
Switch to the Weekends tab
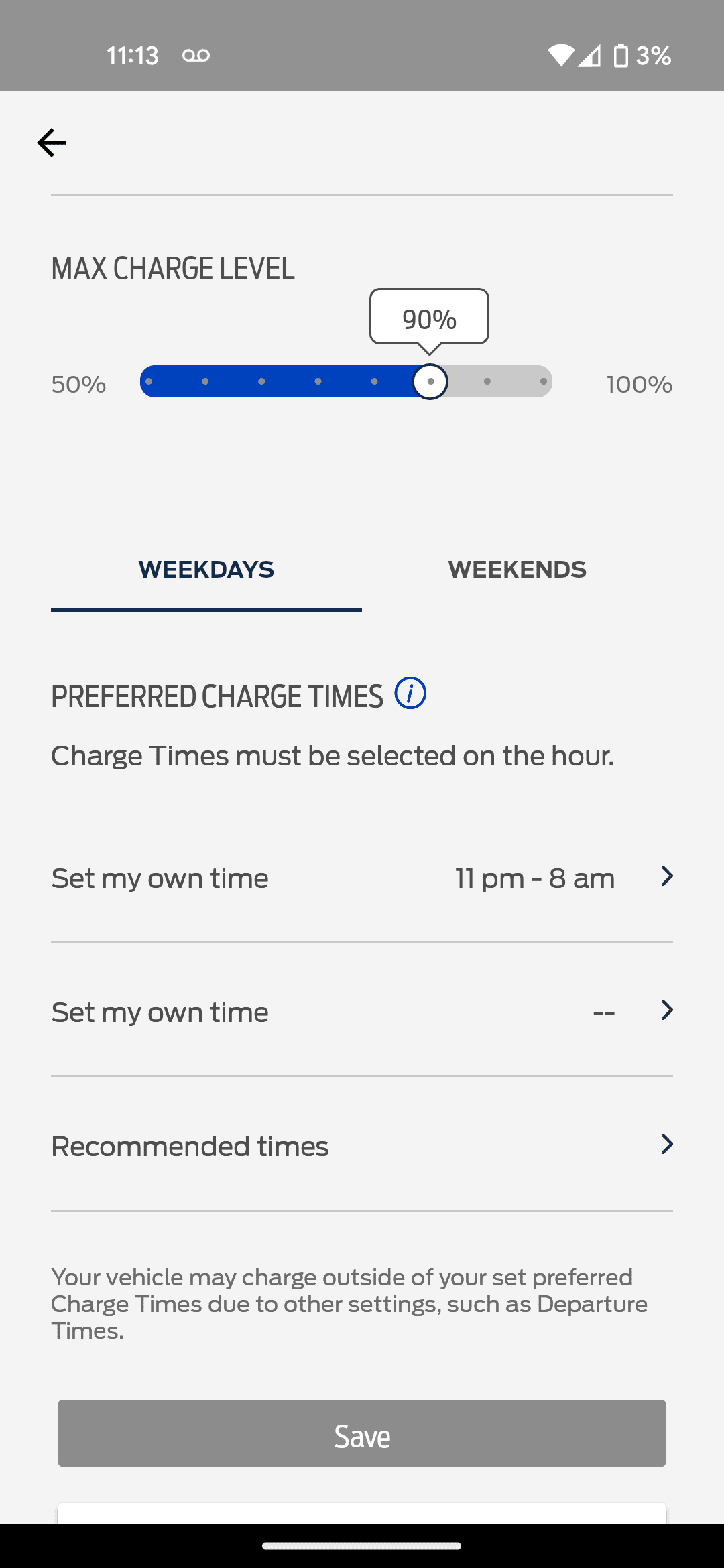[x=517, y=570]
